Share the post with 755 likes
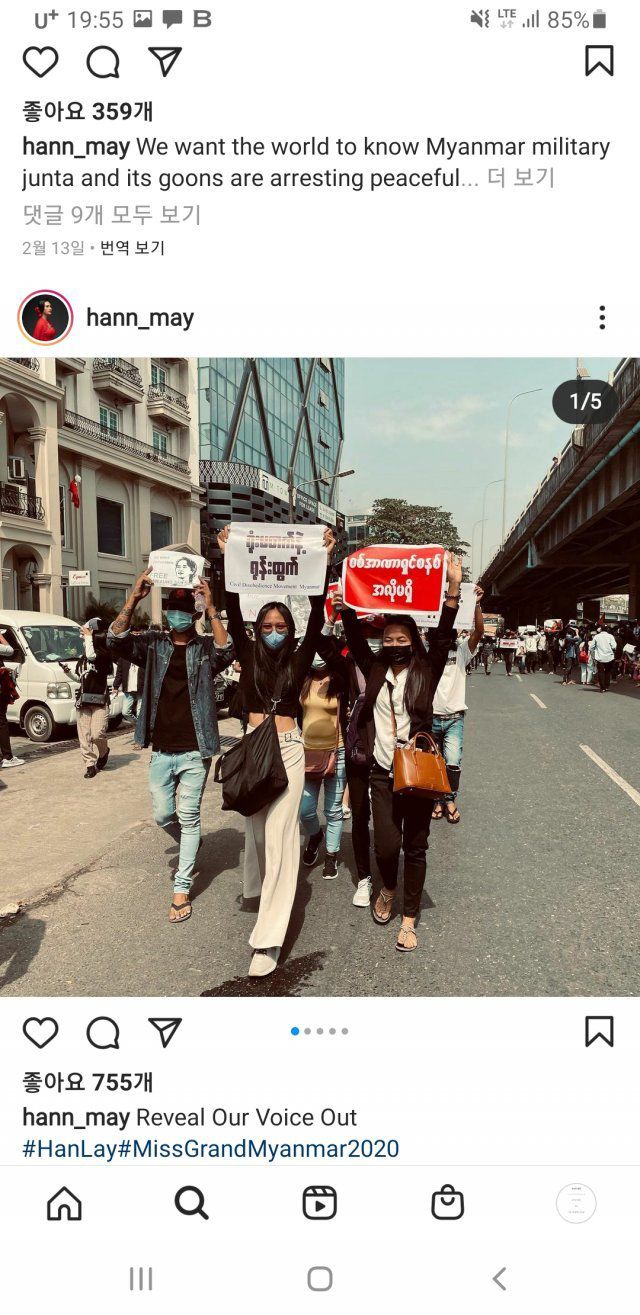This screenshot has width=640, height=1315. pyautogui.click(x=165, y=1032)
